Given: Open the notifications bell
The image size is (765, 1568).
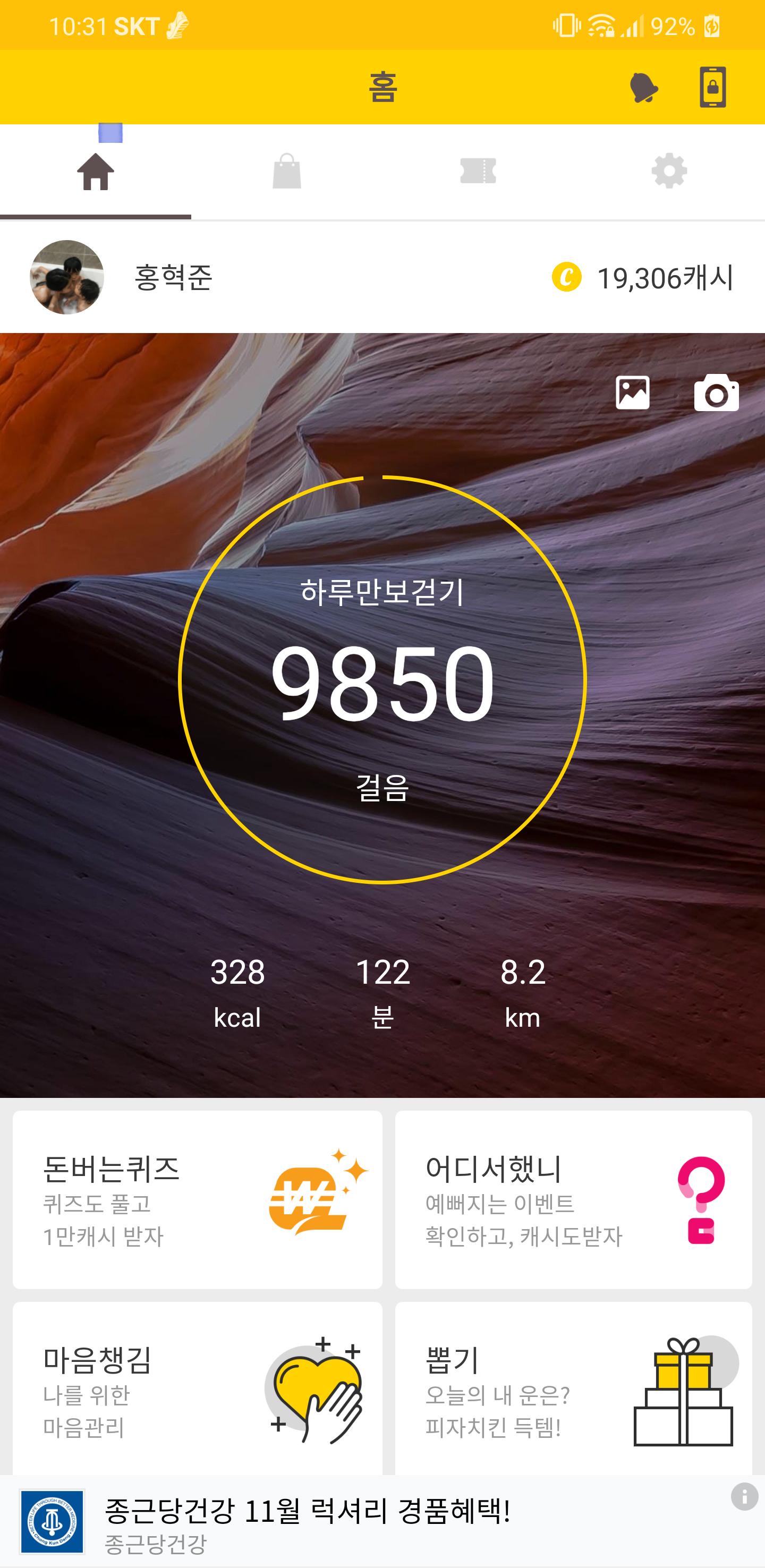Looking at the screenshot, I should pos(643,88).
